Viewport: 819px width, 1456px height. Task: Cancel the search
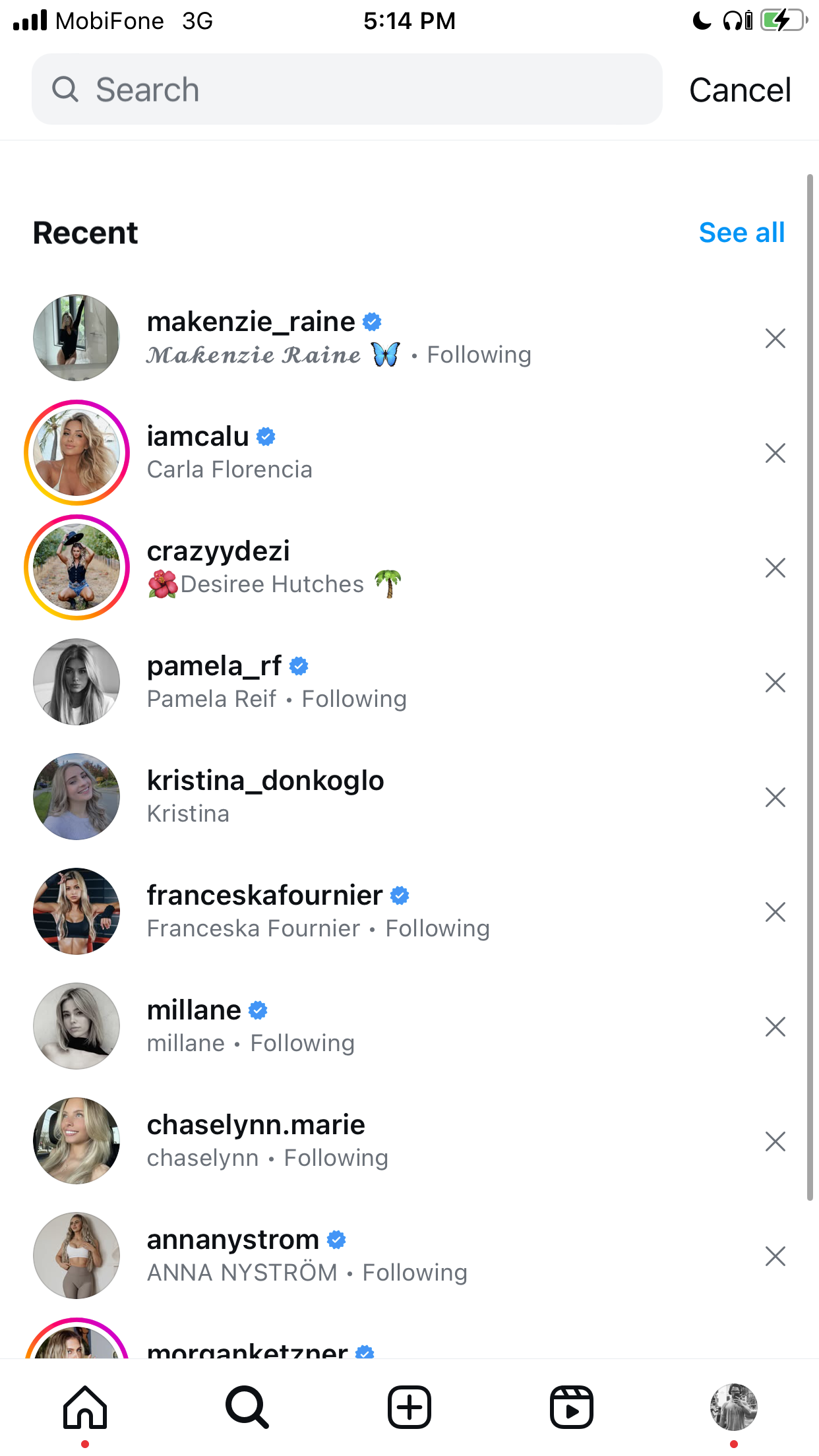click(x=740, y=90)
